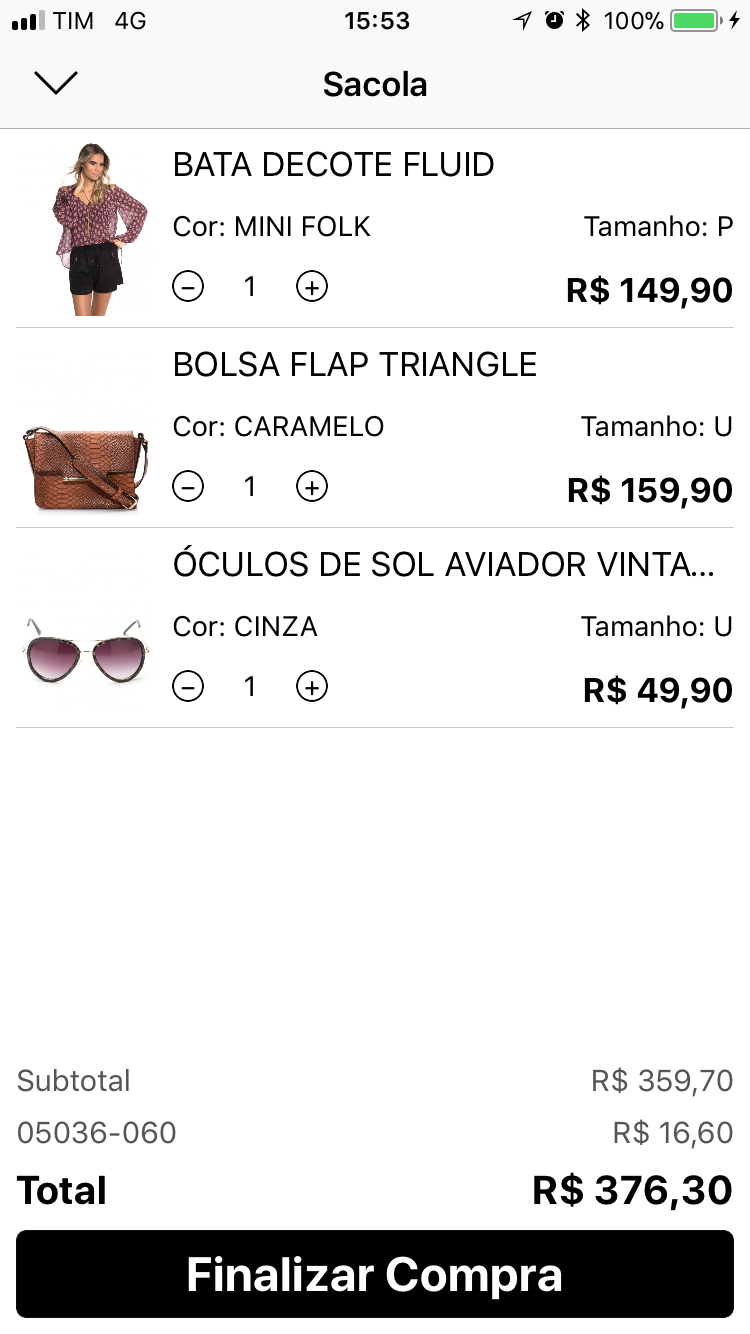Tap Finalizar Compra to check out

click(375, 1274)
